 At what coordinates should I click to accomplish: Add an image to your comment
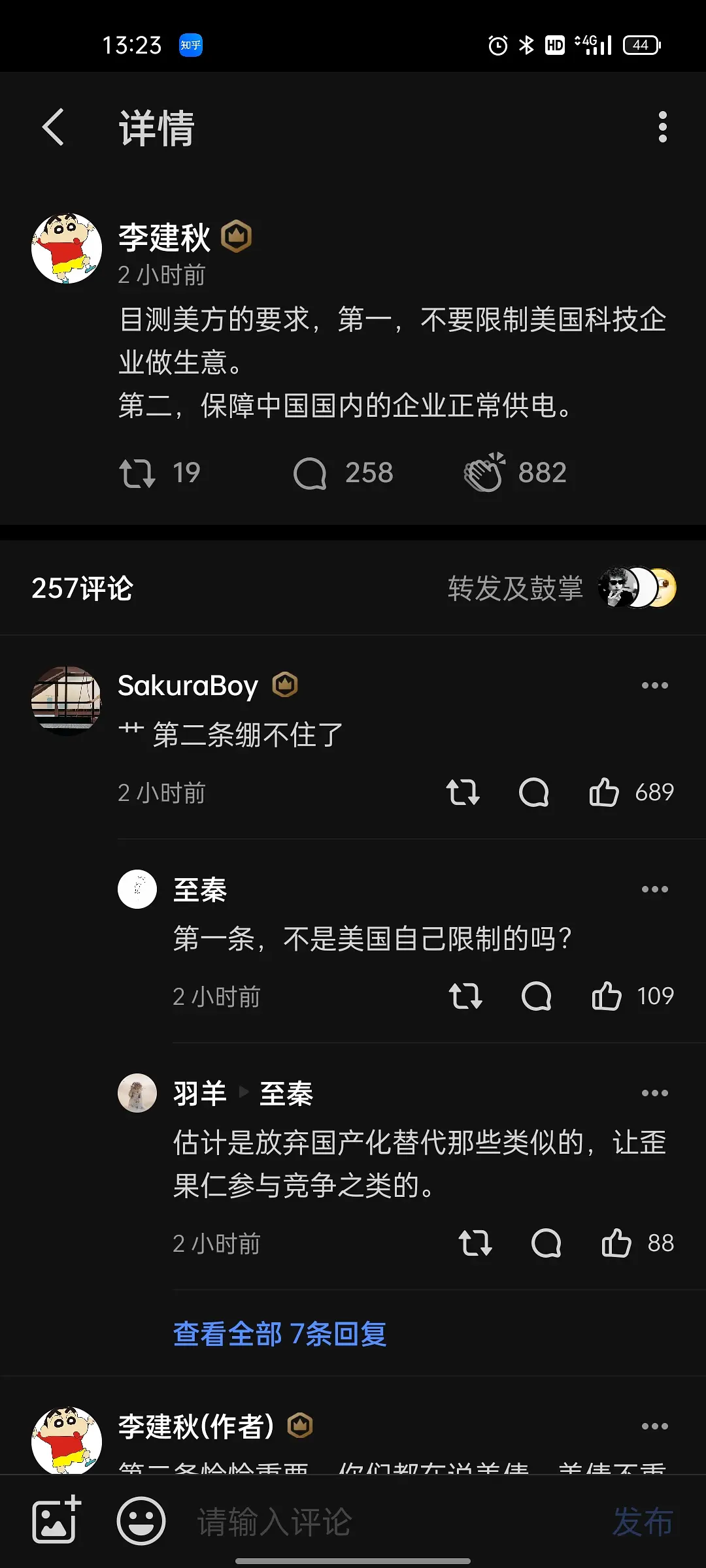(56, 1521)
